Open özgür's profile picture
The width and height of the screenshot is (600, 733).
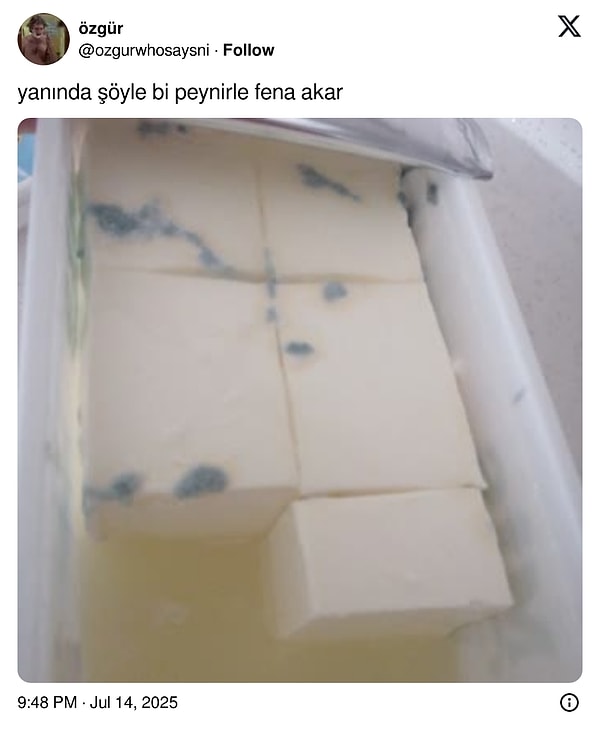(x=43, y=39)
